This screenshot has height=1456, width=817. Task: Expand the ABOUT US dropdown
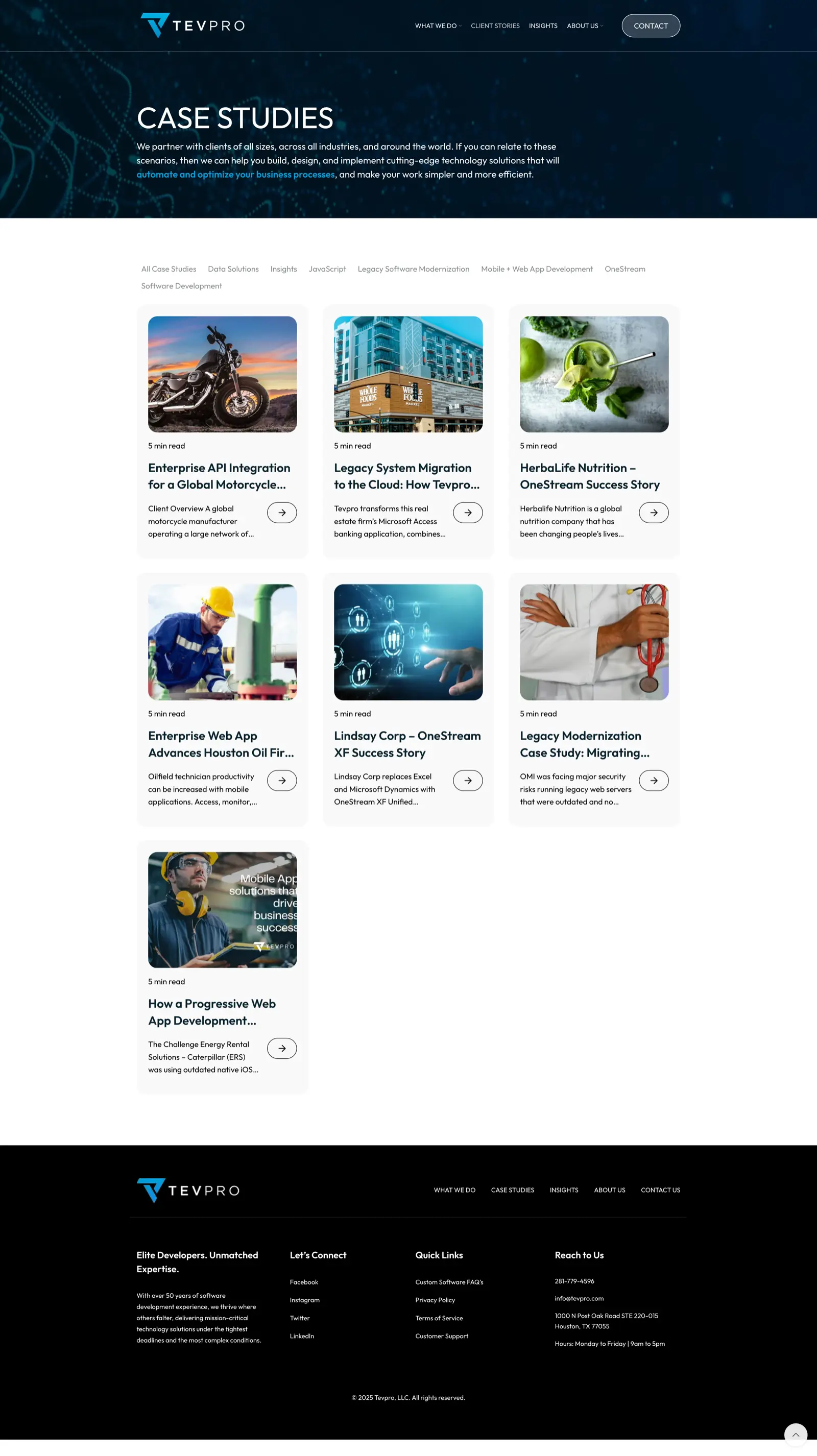(585, 26)
